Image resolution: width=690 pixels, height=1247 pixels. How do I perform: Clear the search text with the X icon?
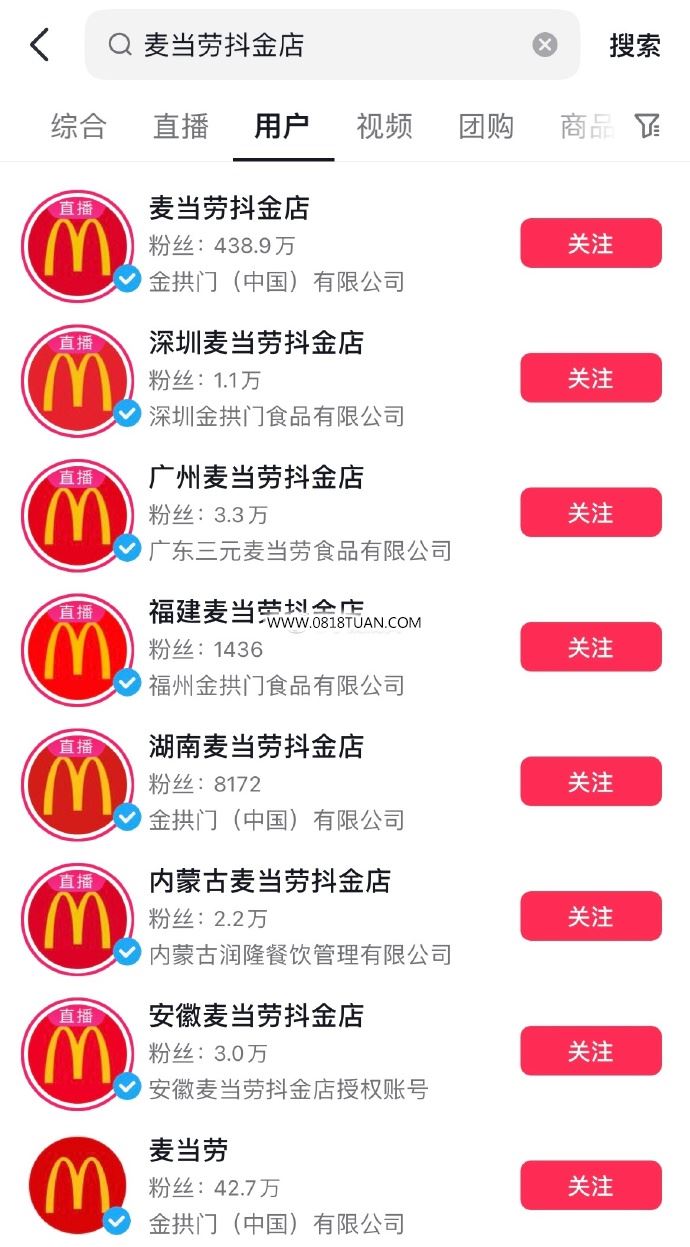pos(544,45)
